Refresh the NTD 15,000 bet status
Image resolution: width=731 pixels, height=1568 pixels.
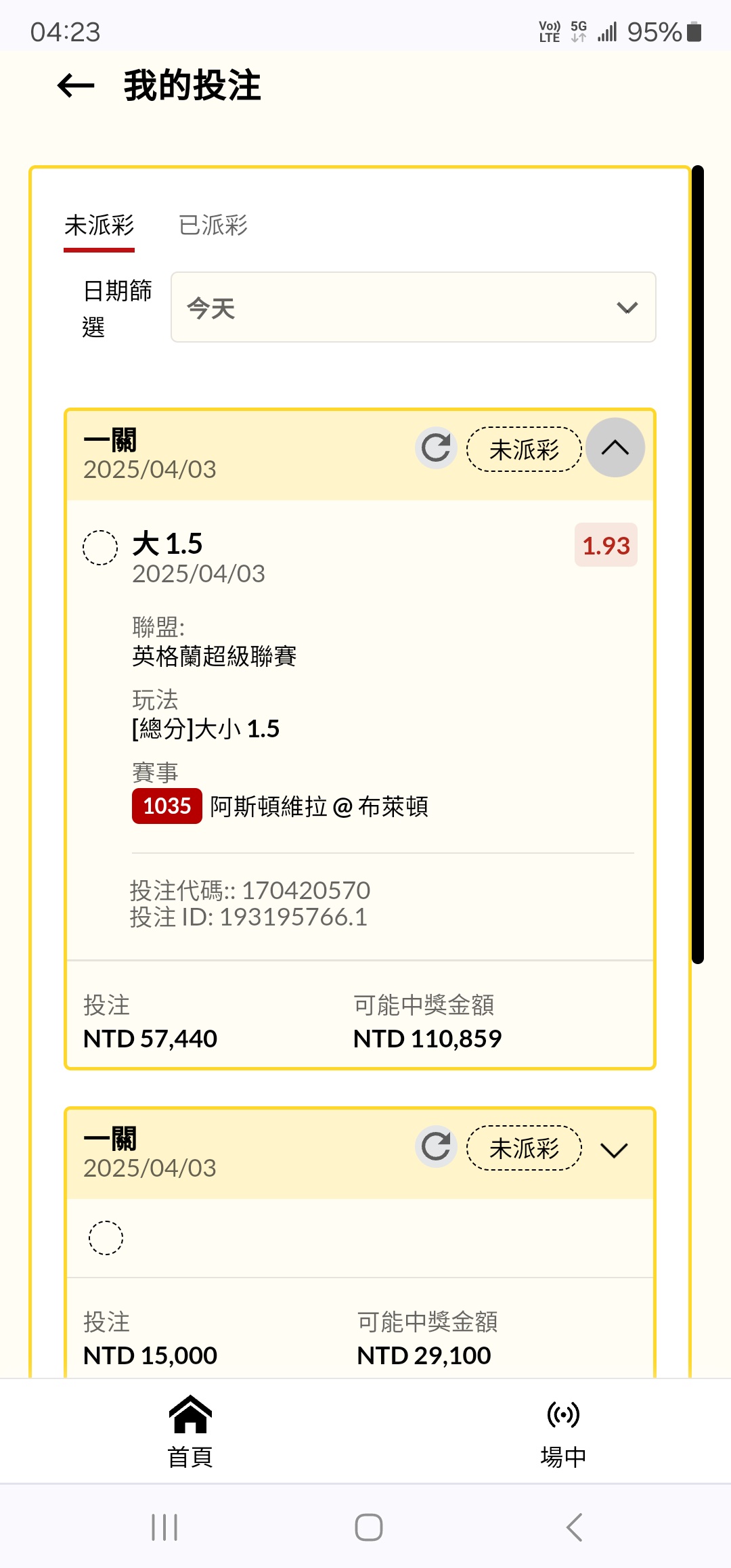point(436,1147)
